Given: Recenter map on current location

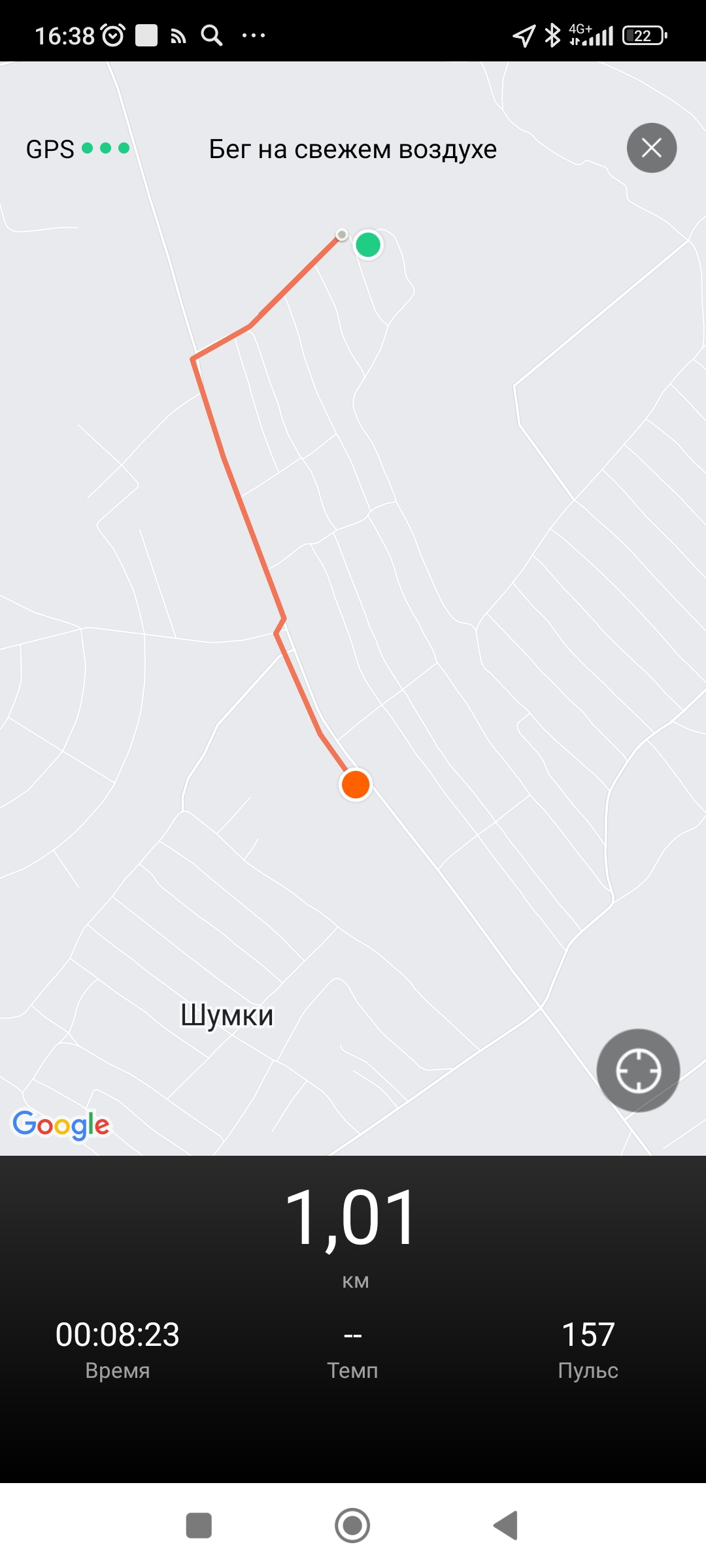Looking at the screenshot, I should 638,1070.
